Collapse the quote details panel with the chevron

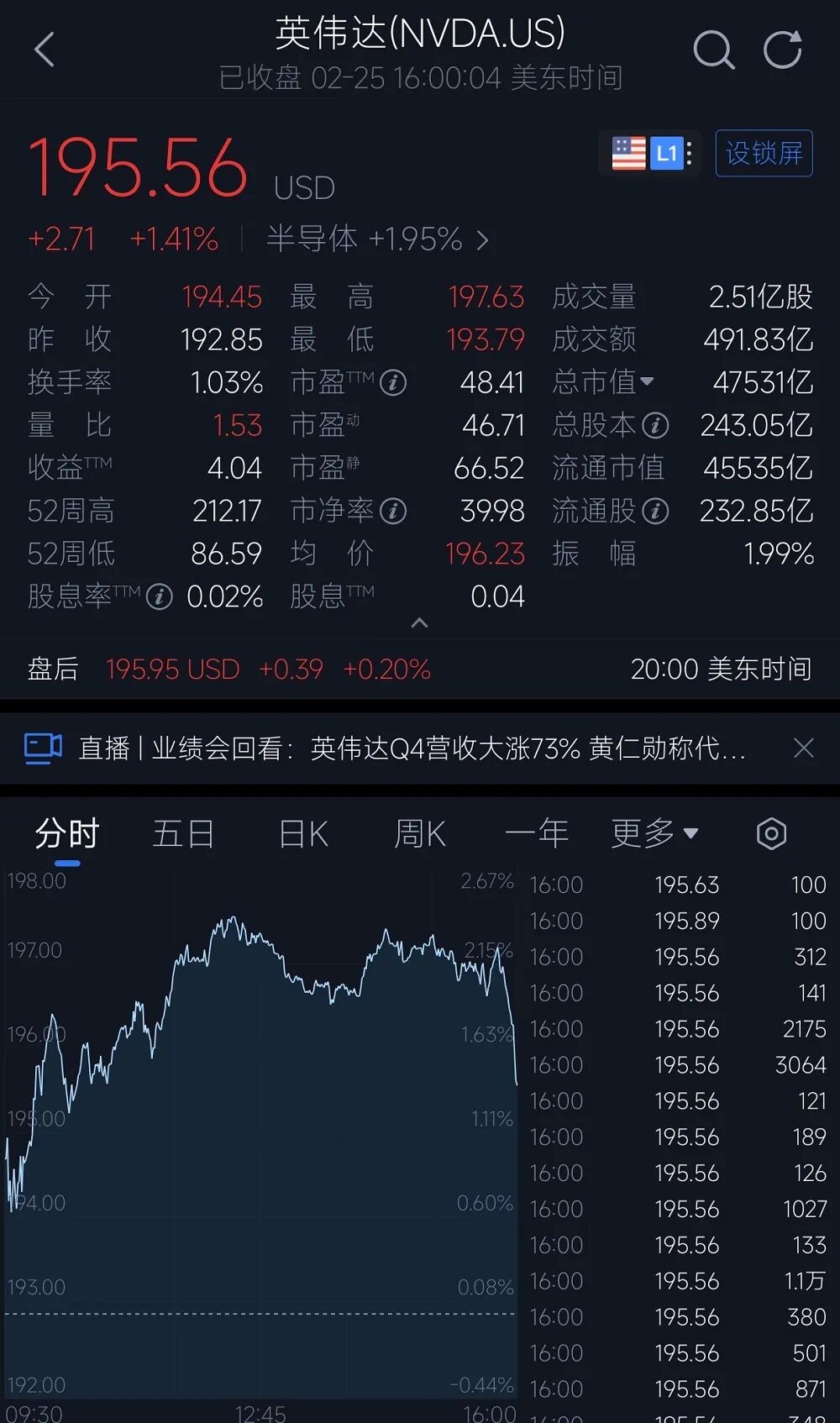(419, 623)
